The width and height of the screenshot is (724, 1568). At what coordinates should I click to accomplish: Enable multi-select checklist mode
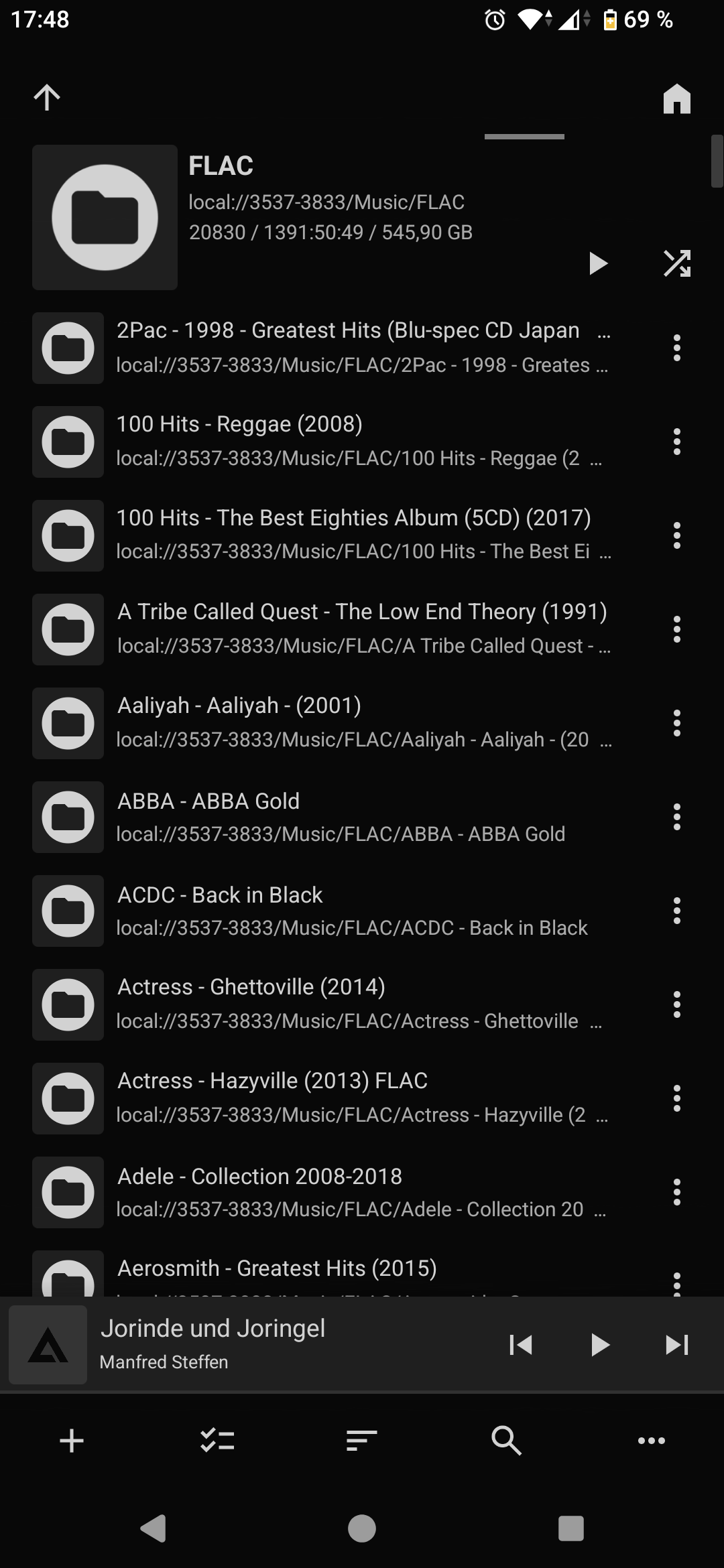tap(217, 1441)
